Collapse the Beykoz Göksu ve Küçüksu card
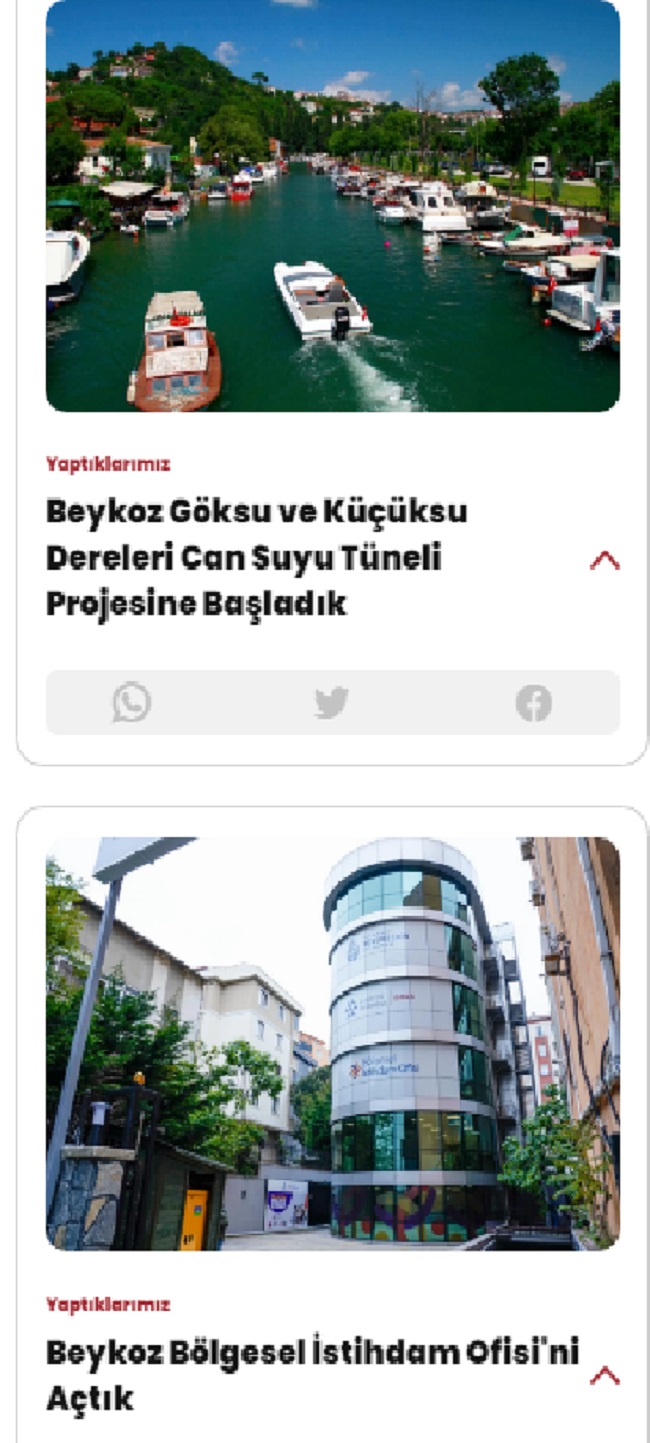Image resolution: width=650 pixels, height=1443 pixels. (x=605, y=560)
